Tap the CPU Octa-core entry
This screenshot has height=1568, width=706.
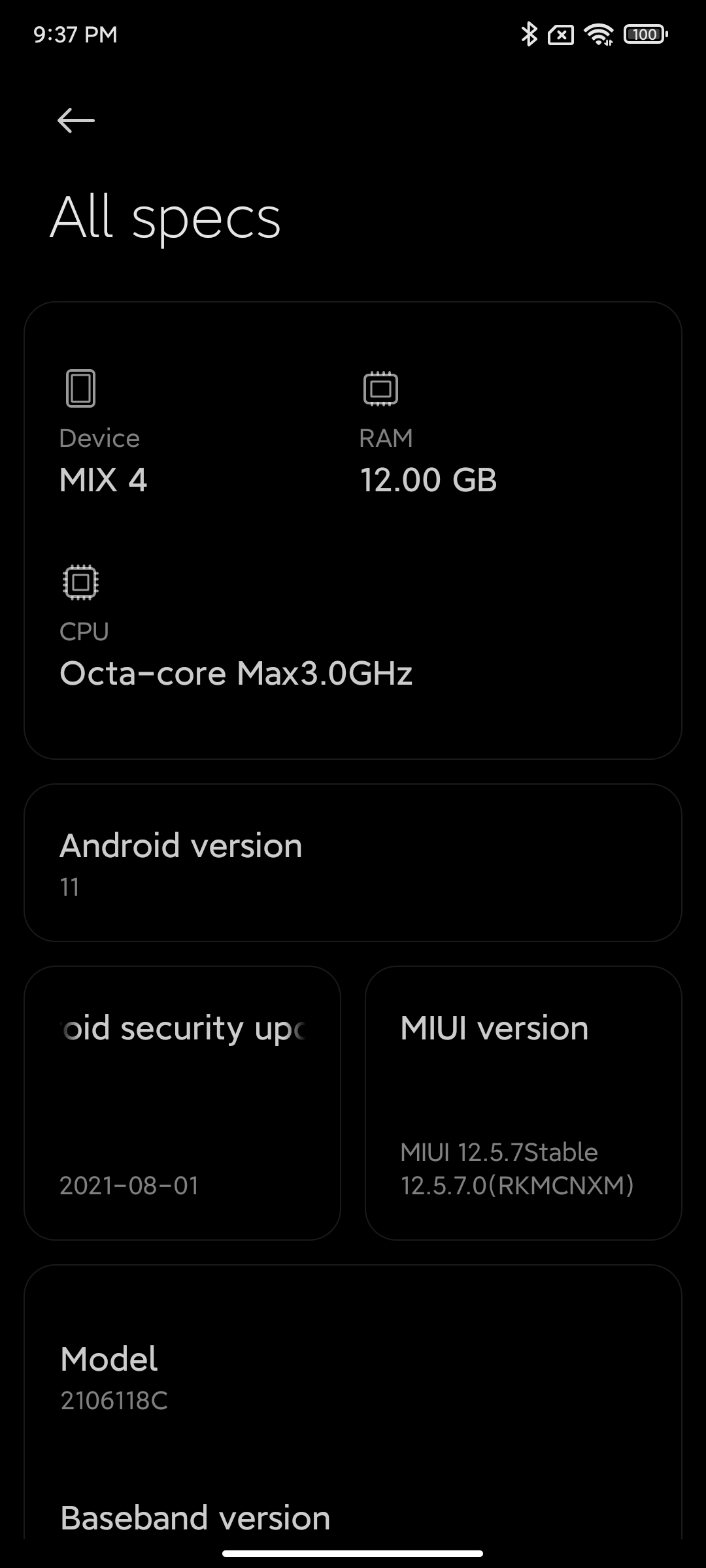[x=235, y=653]
